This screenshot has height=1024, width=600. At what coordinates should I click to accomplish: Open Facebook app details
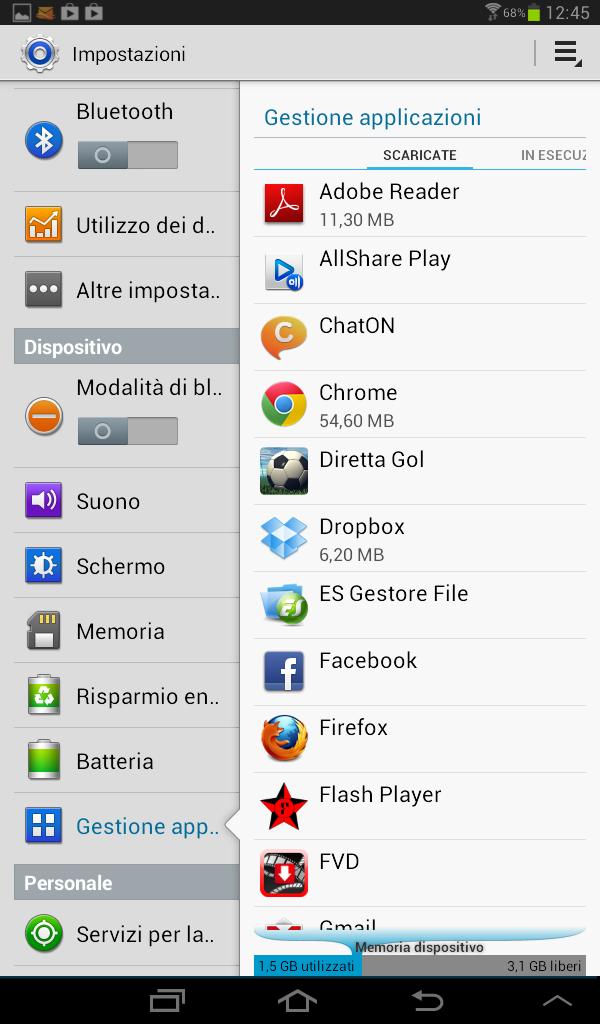[420, 672]
